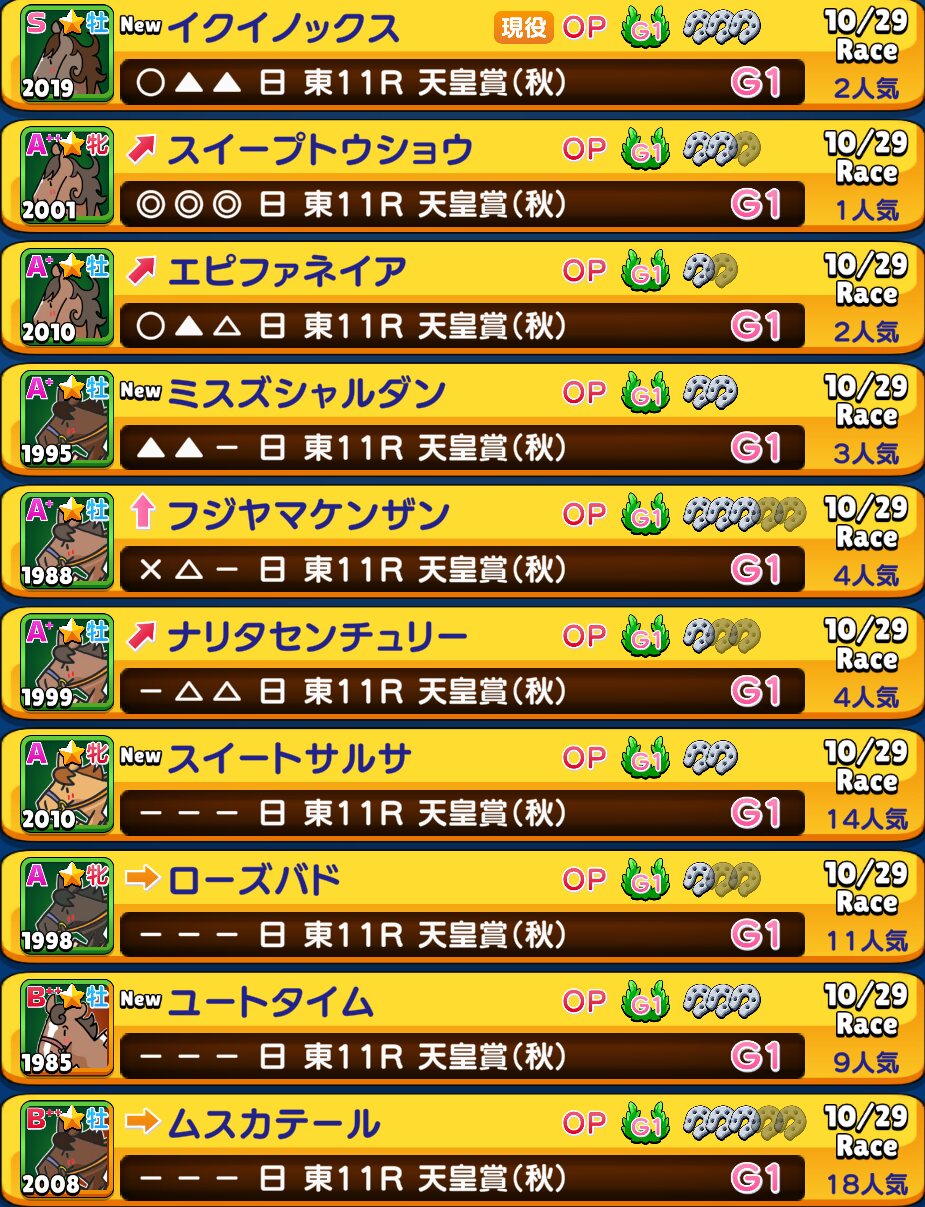The height and width of the screenshot is (1207, 925).
Task: View the ローズバド horse entry
Action: (x=254, y=881)
